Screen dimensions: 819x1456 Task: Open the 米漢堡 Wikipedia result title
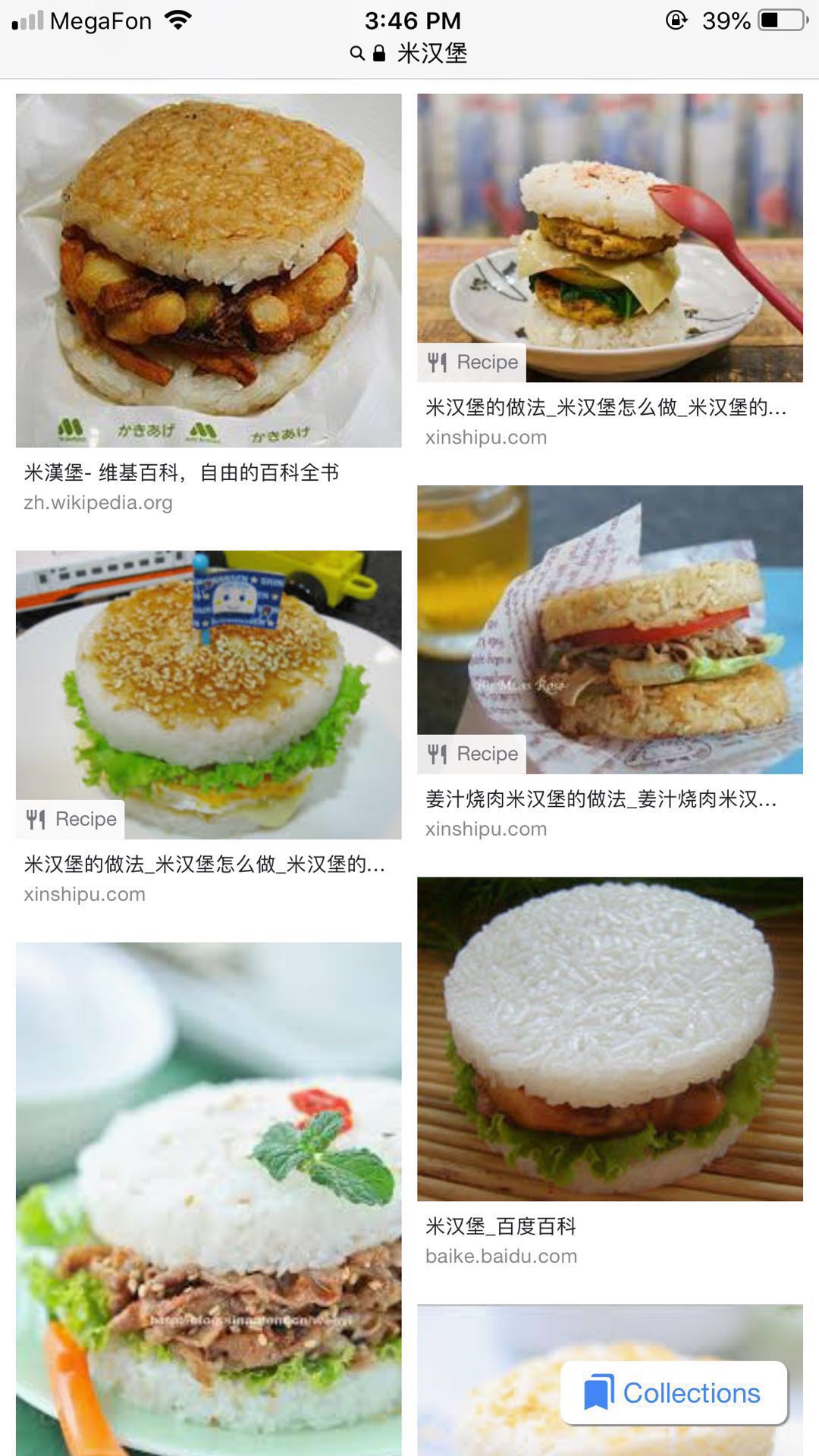coord(182,473)
